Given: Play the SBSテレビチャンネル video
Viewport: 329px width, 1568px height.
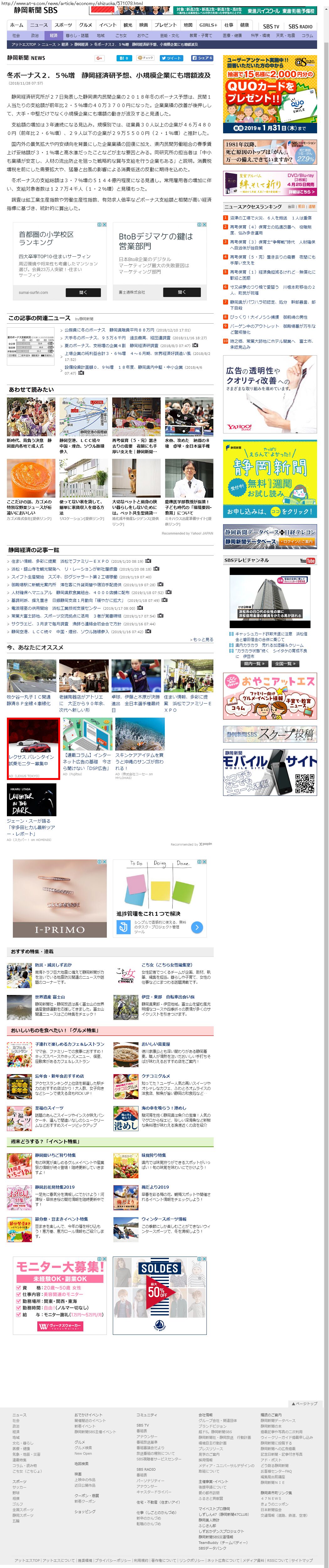Looking at the screenshot, I should pos(270,597).
